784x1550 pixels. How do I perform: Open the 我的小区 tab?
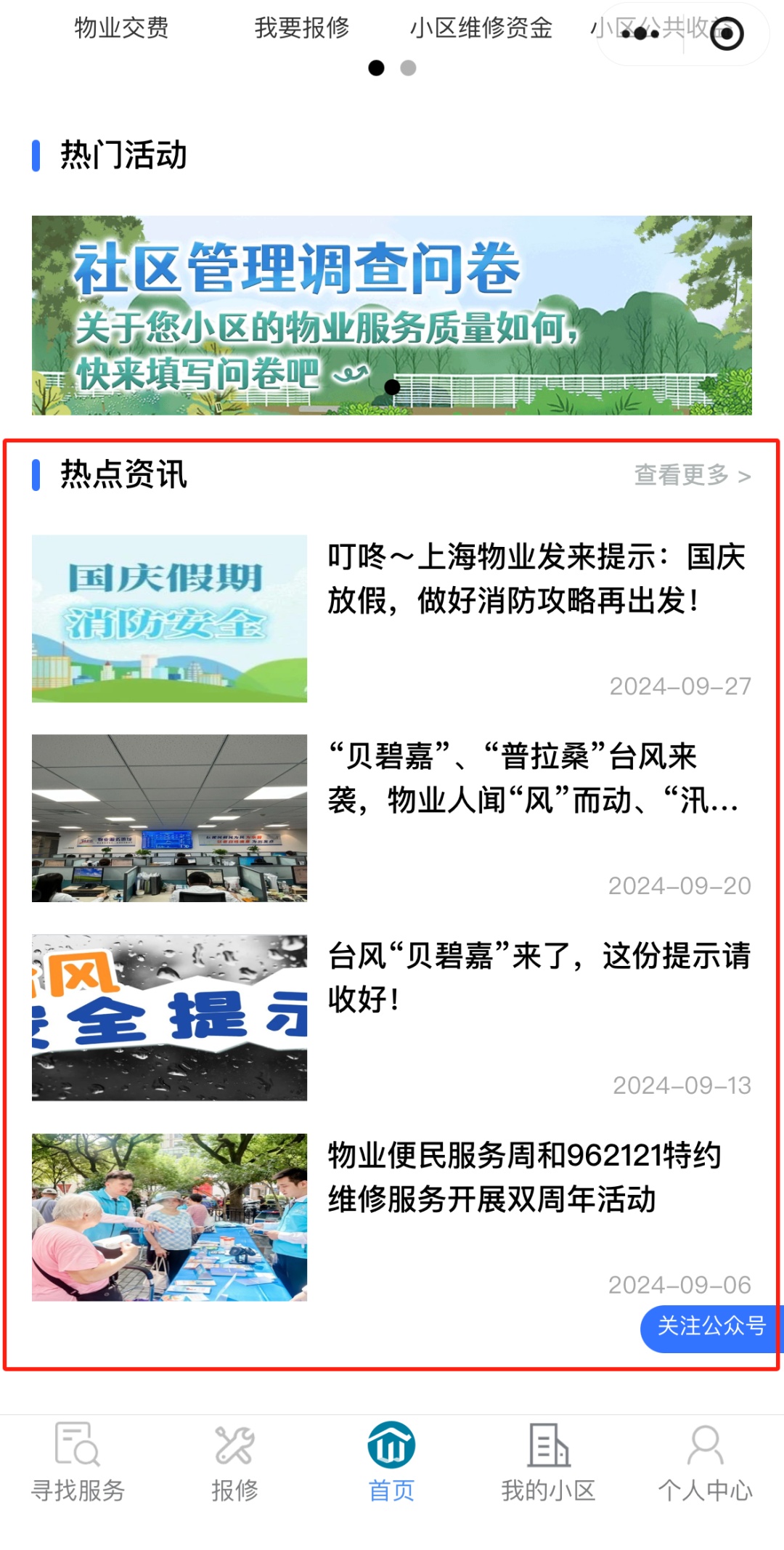[548, 1463]
